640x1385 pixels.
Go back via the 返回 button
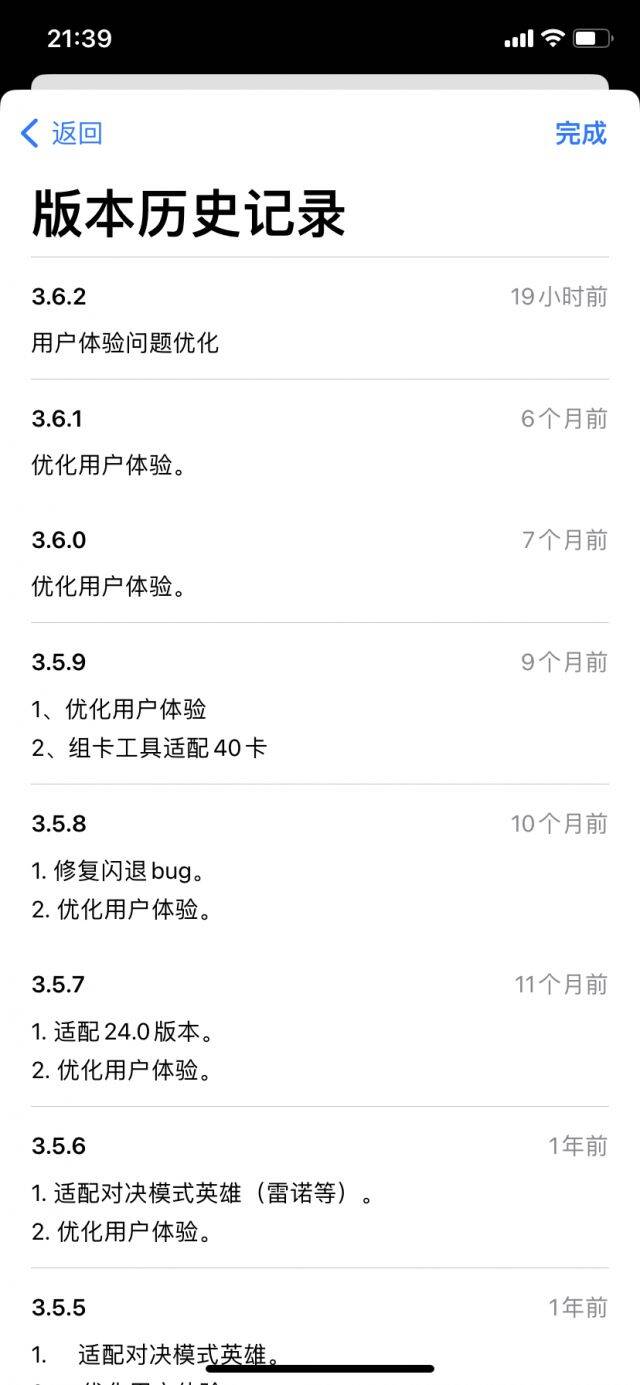click(x=62, y=133)
